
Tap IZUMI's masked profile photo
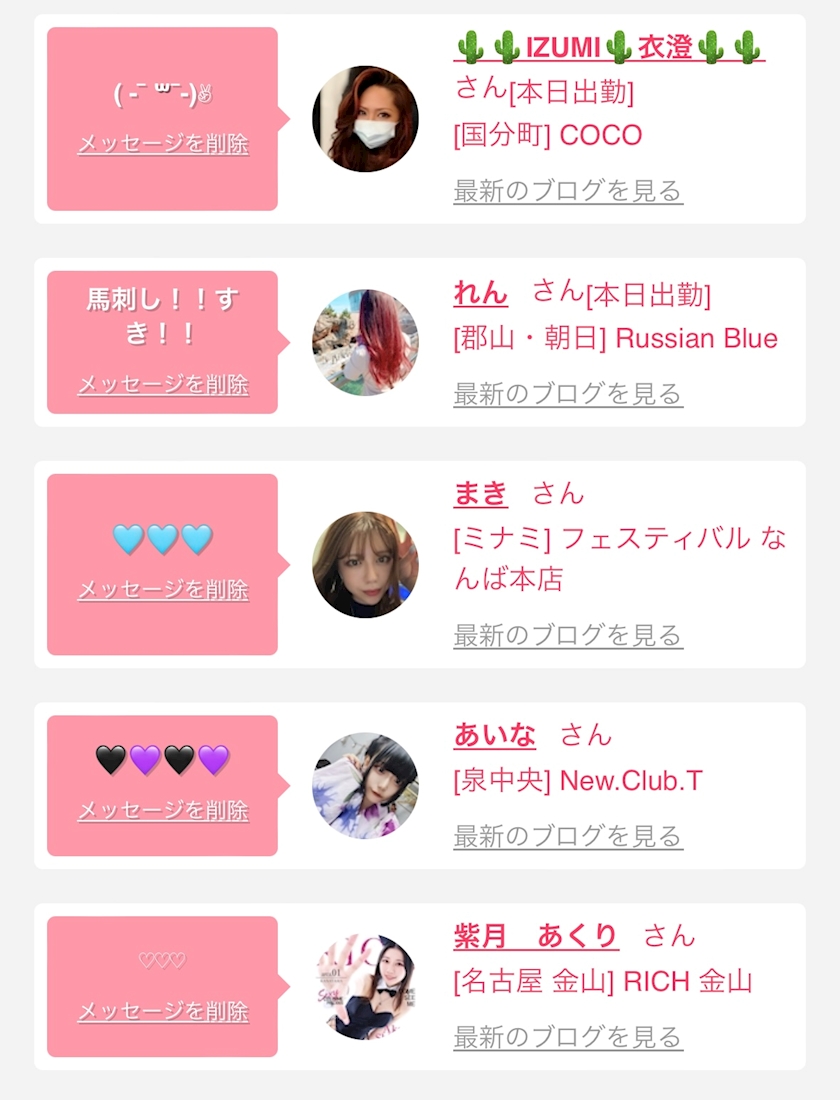[365, 119]
